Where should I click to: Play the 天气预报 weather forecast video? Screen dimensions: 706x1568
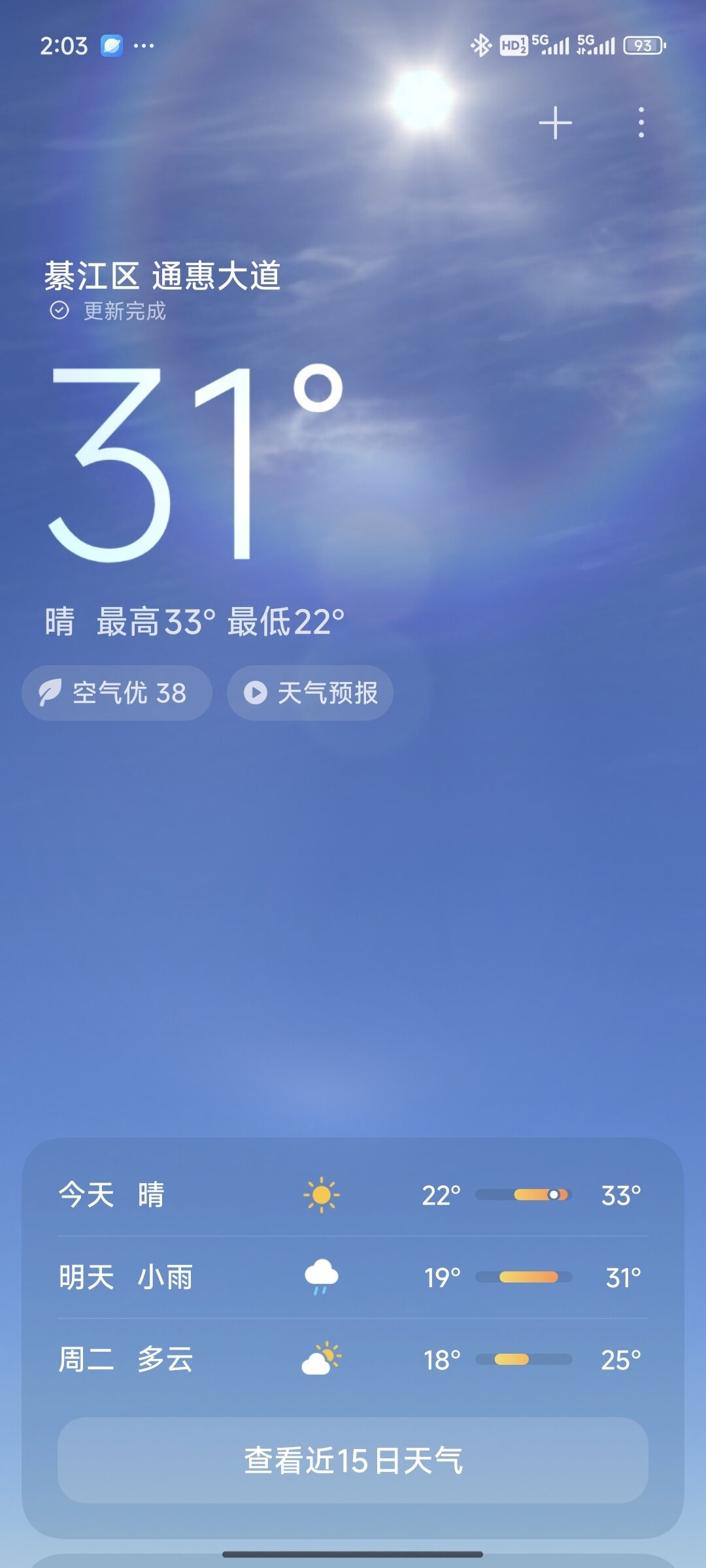[x=310, y=693]
